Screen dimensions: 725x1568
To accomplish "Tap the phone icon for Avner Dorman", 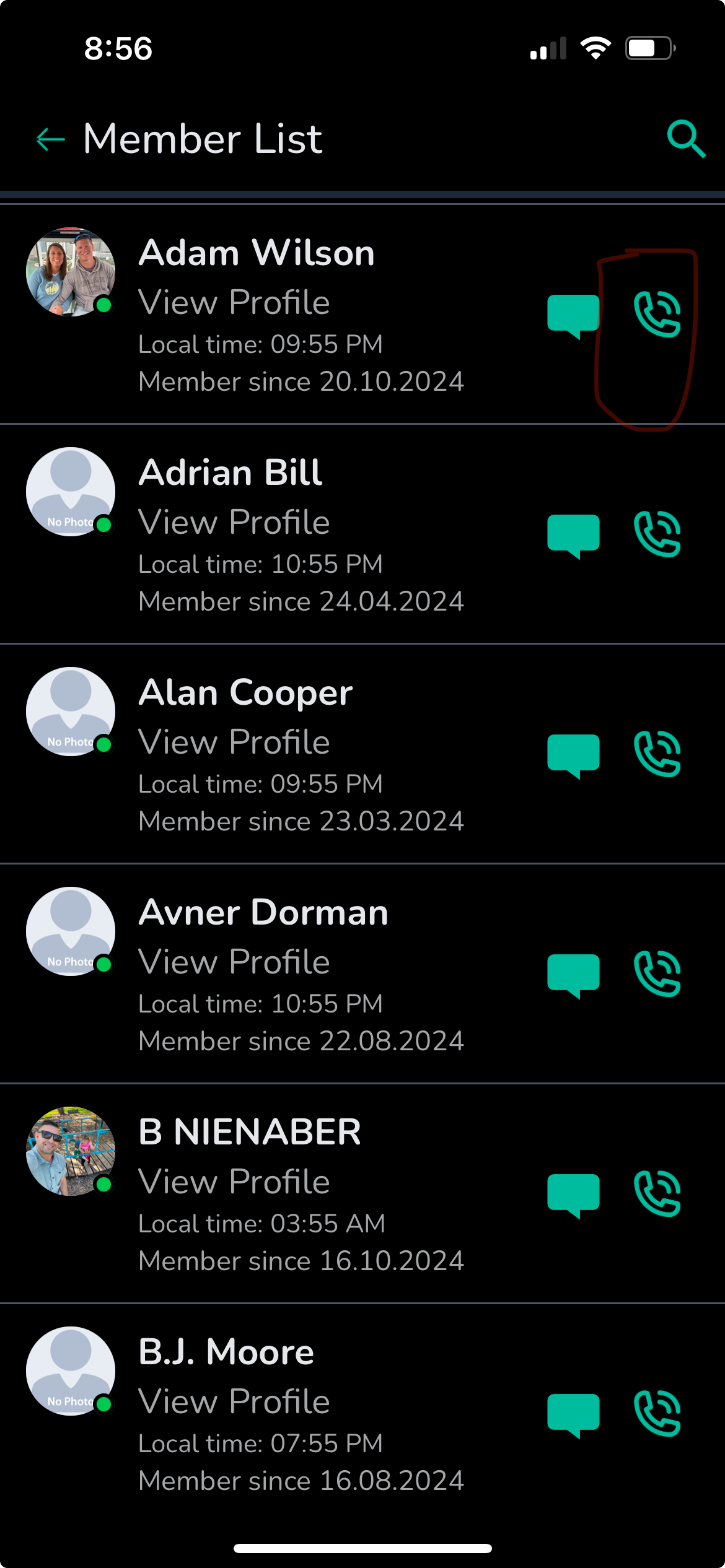I will 657,973.
